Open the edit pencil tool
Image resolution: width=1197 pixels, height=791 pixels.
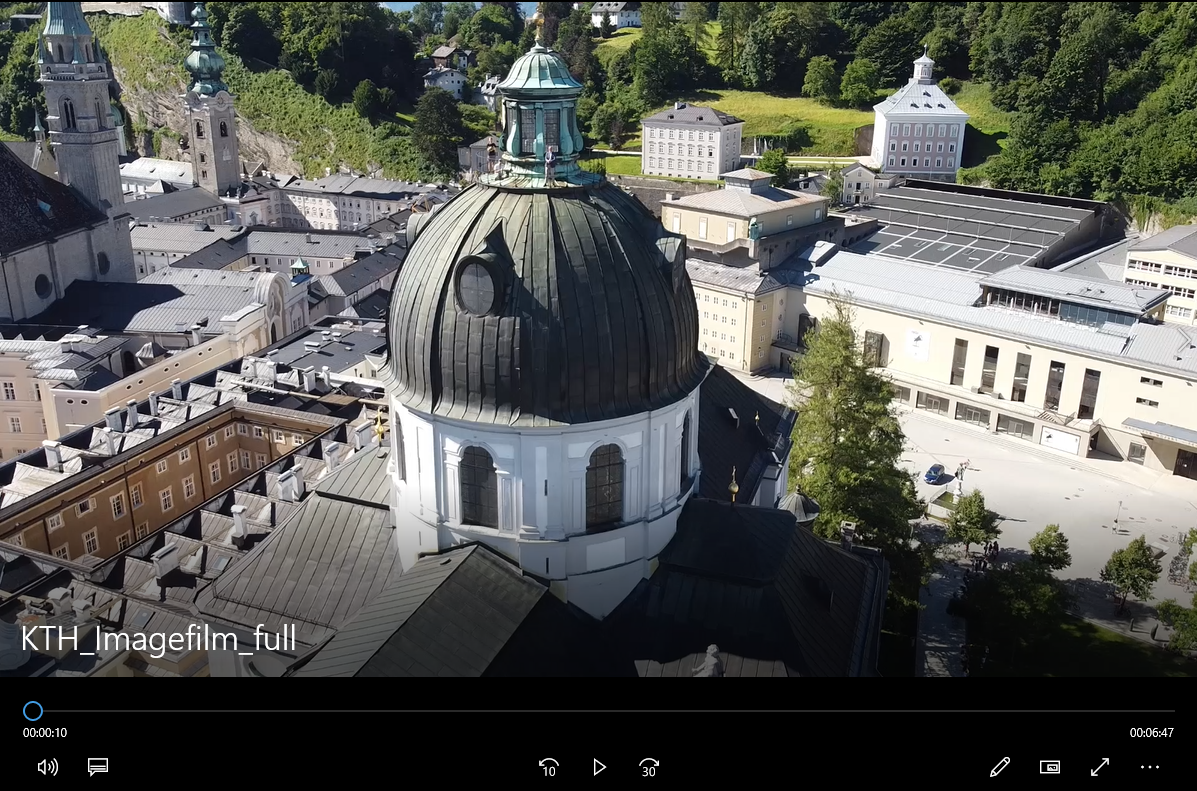point(999,767)
